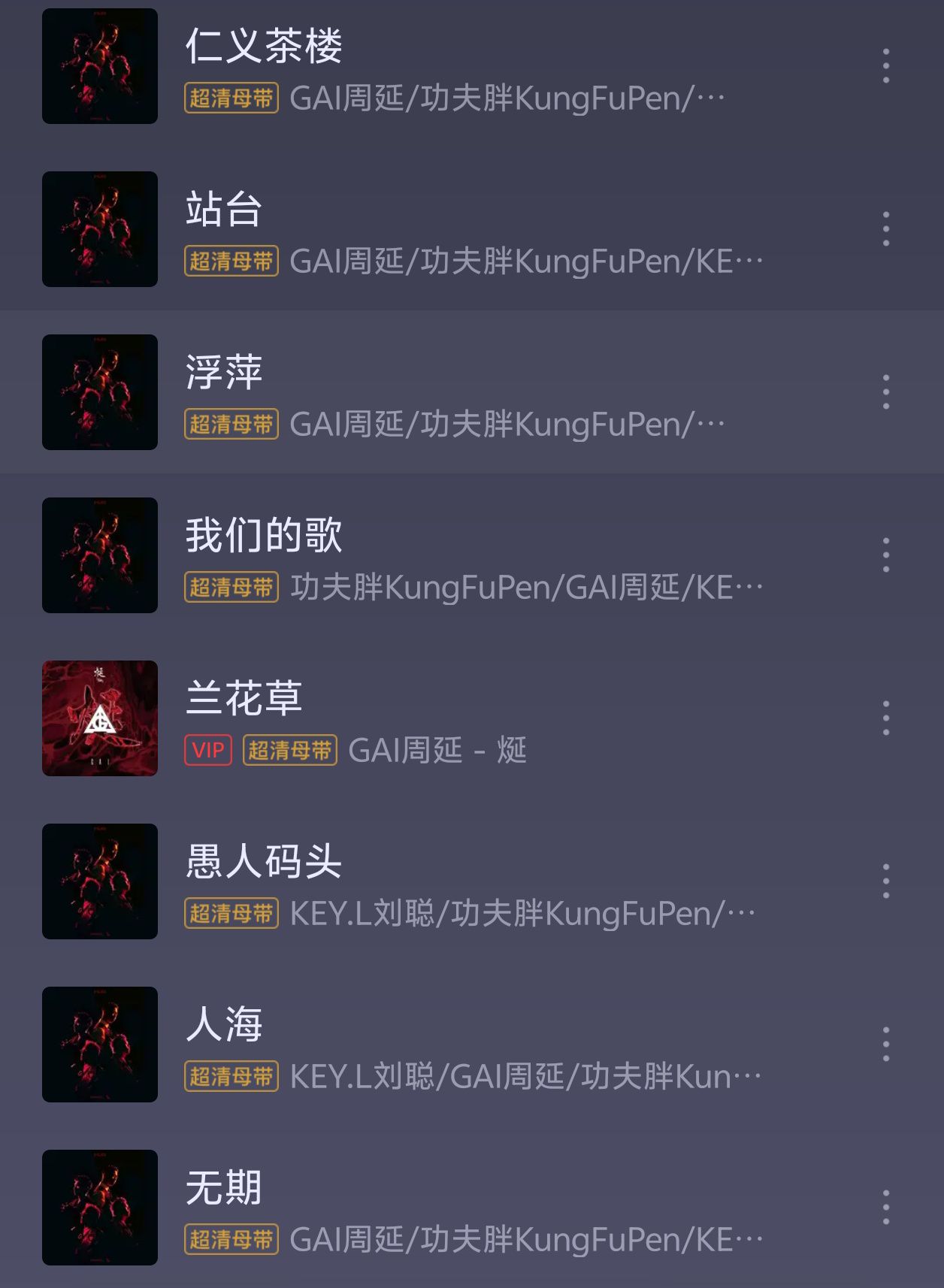Open more options for 我们的歌
The width and height of the screenshot is (944, 1288).
[886, 555]
